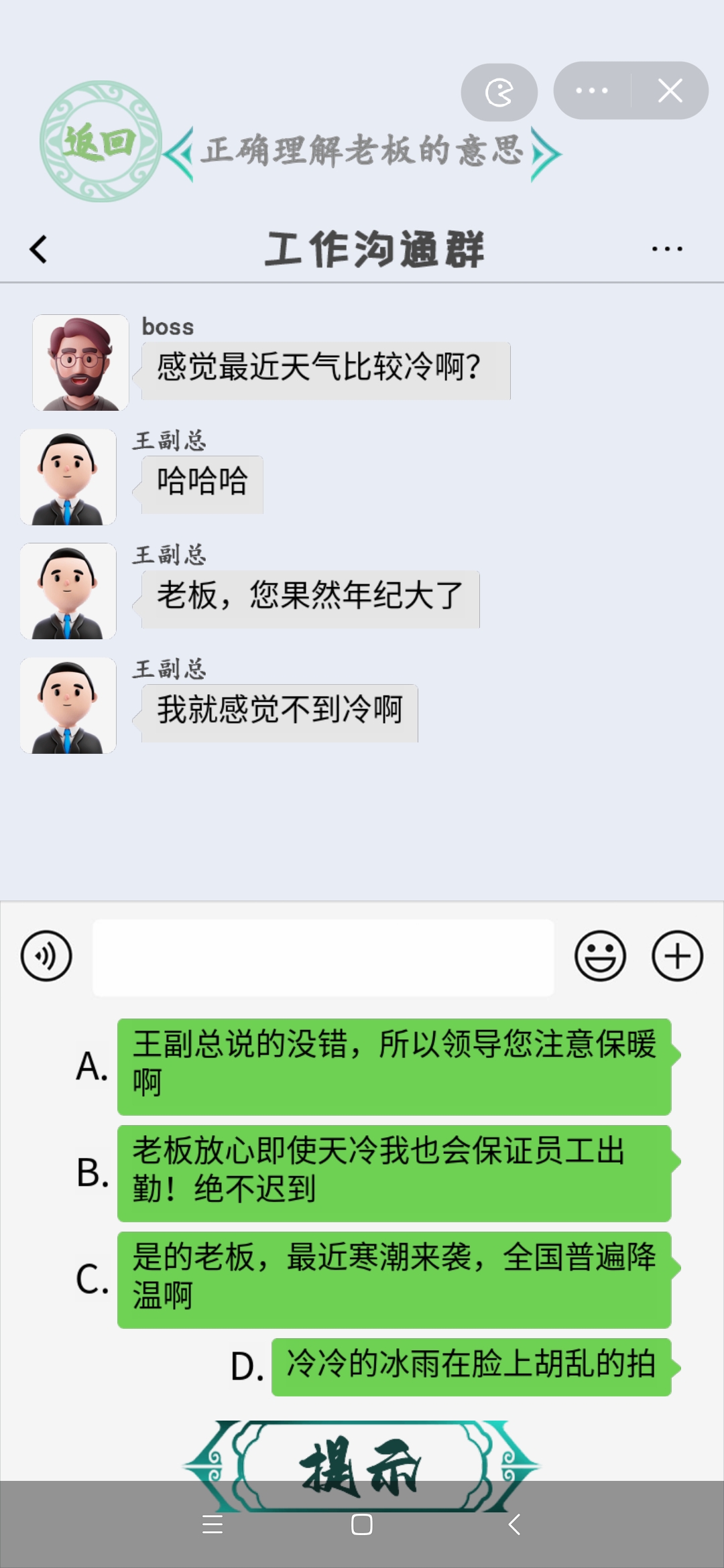Open the plus attachment menu
The height and width of the screenshot is (1568, 724).
coord(677,956)
